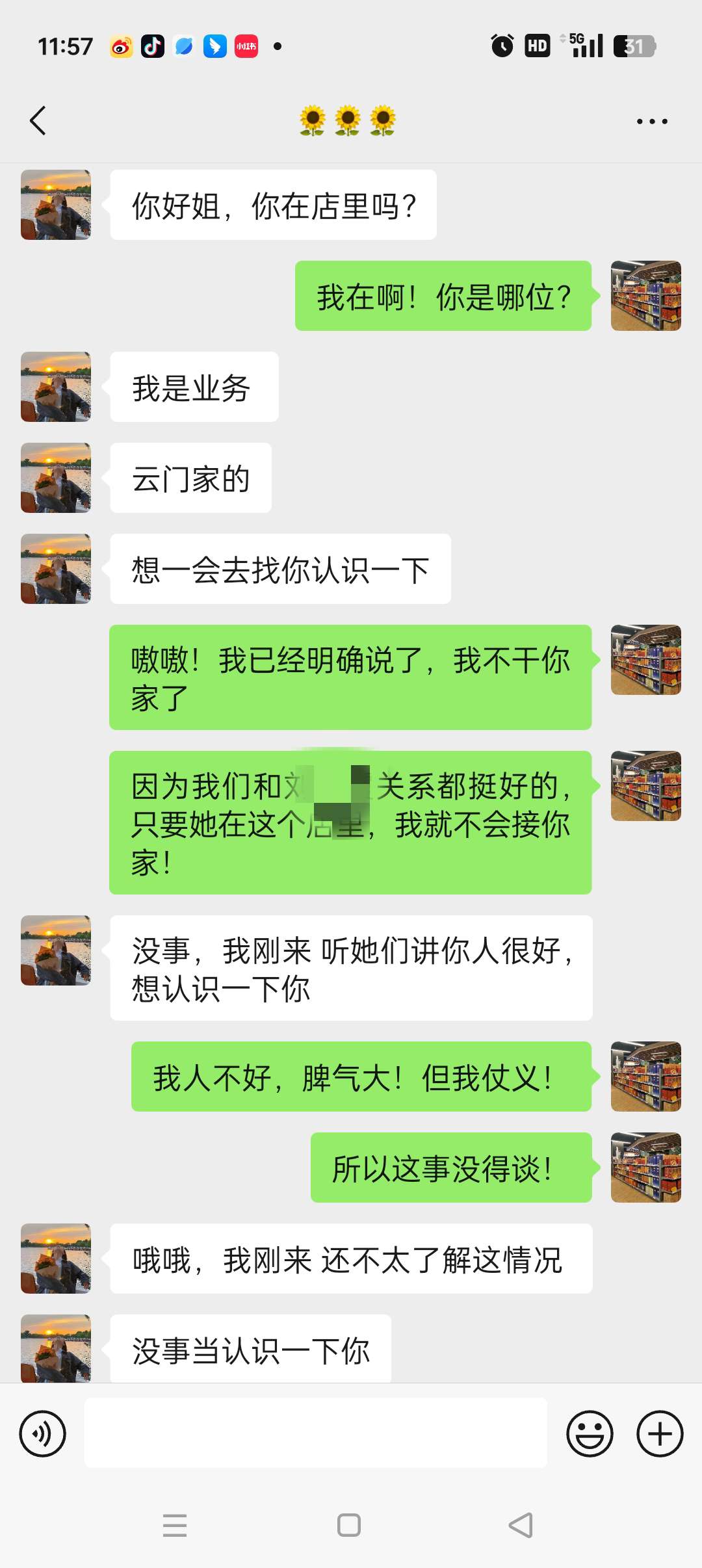Go back from the chat
The width and height of the screenshot is (702, 1568).
(x=38, y=121)
